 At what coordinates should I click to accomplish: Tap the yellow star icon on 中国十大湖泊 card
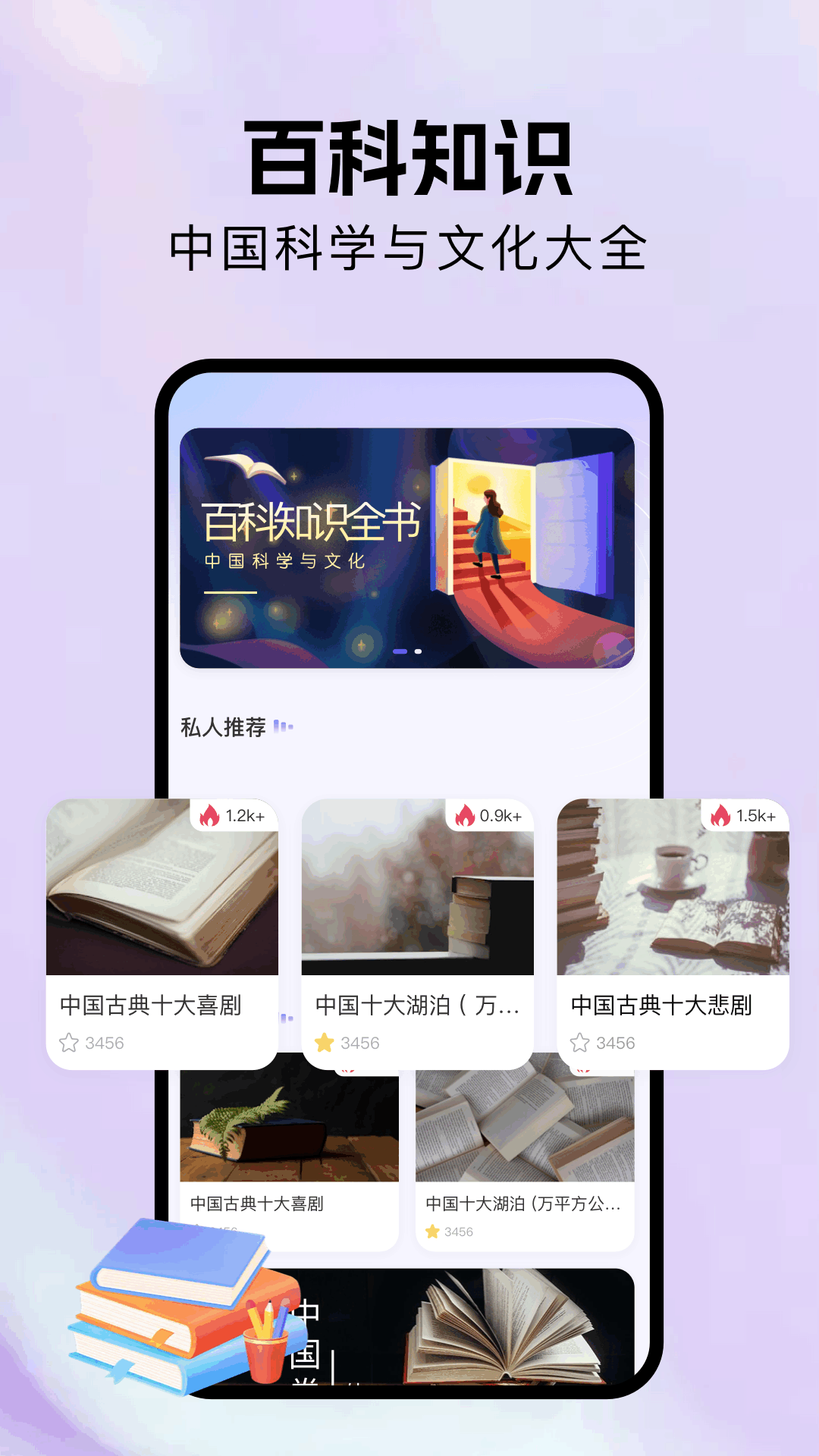click(325, 1042)
